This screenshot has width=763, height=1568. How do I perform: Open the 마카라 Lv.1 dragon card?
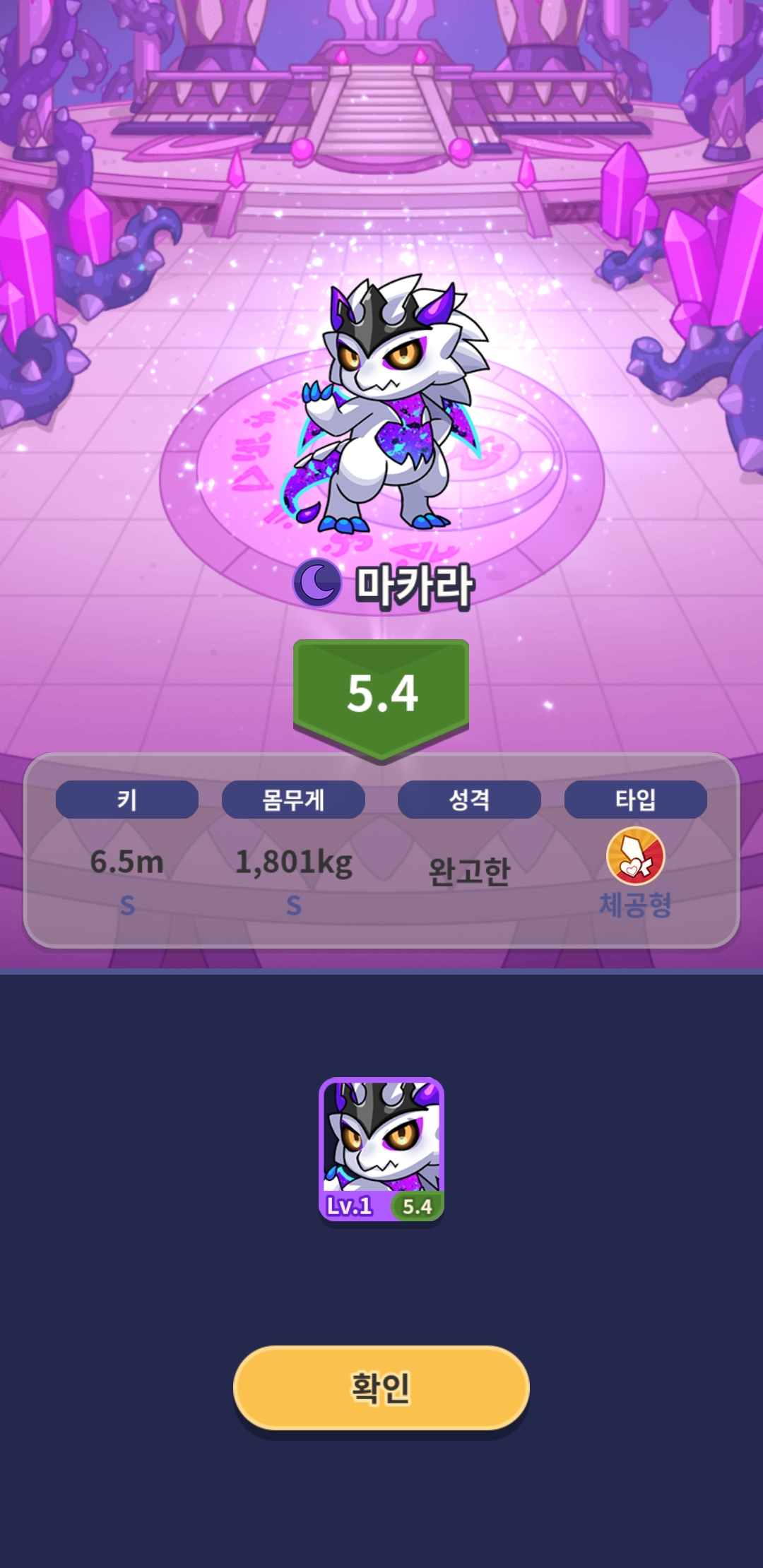click(381, 1148)
